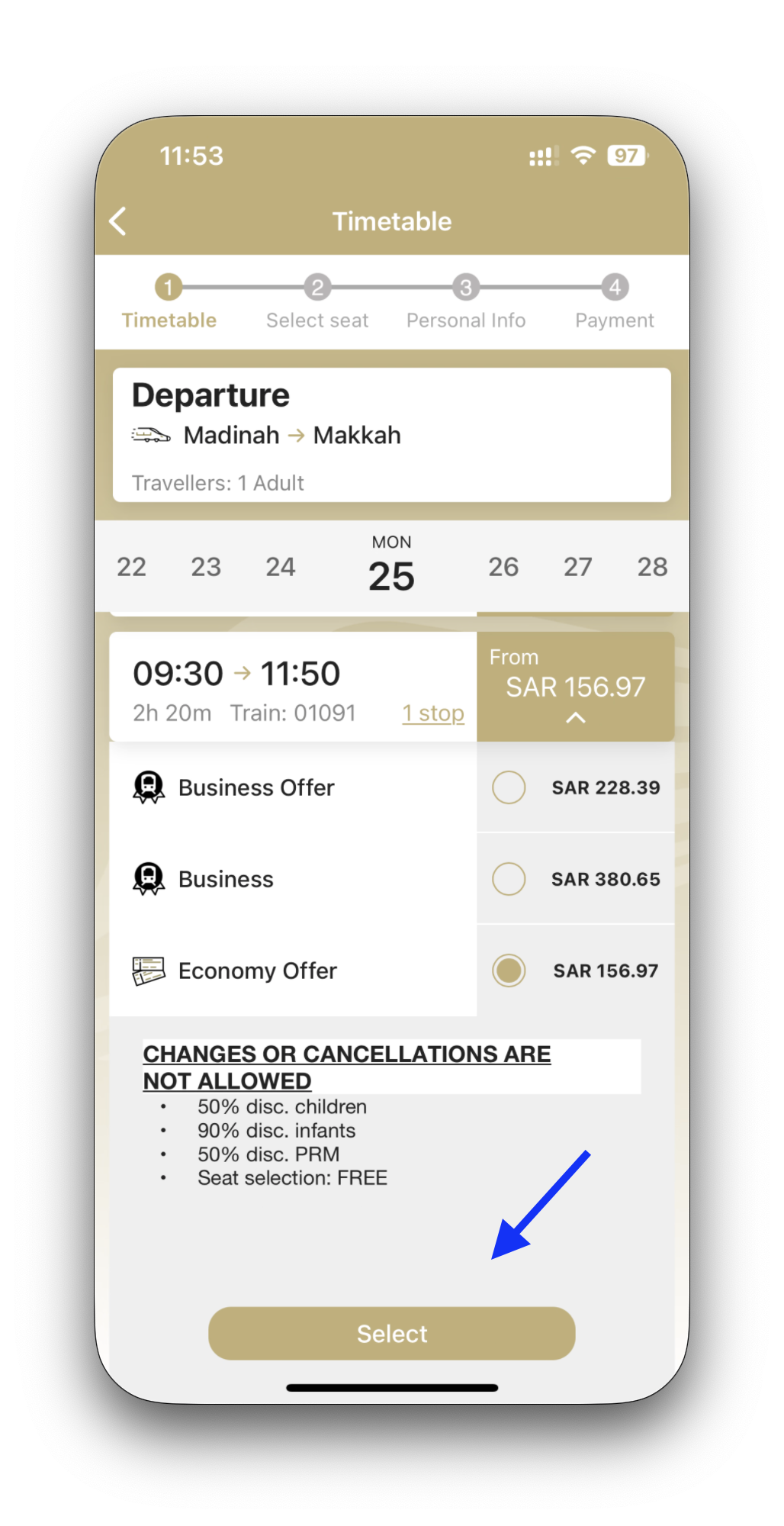
Task: Open the 1 stop link
Action: [x=433, y=713]
